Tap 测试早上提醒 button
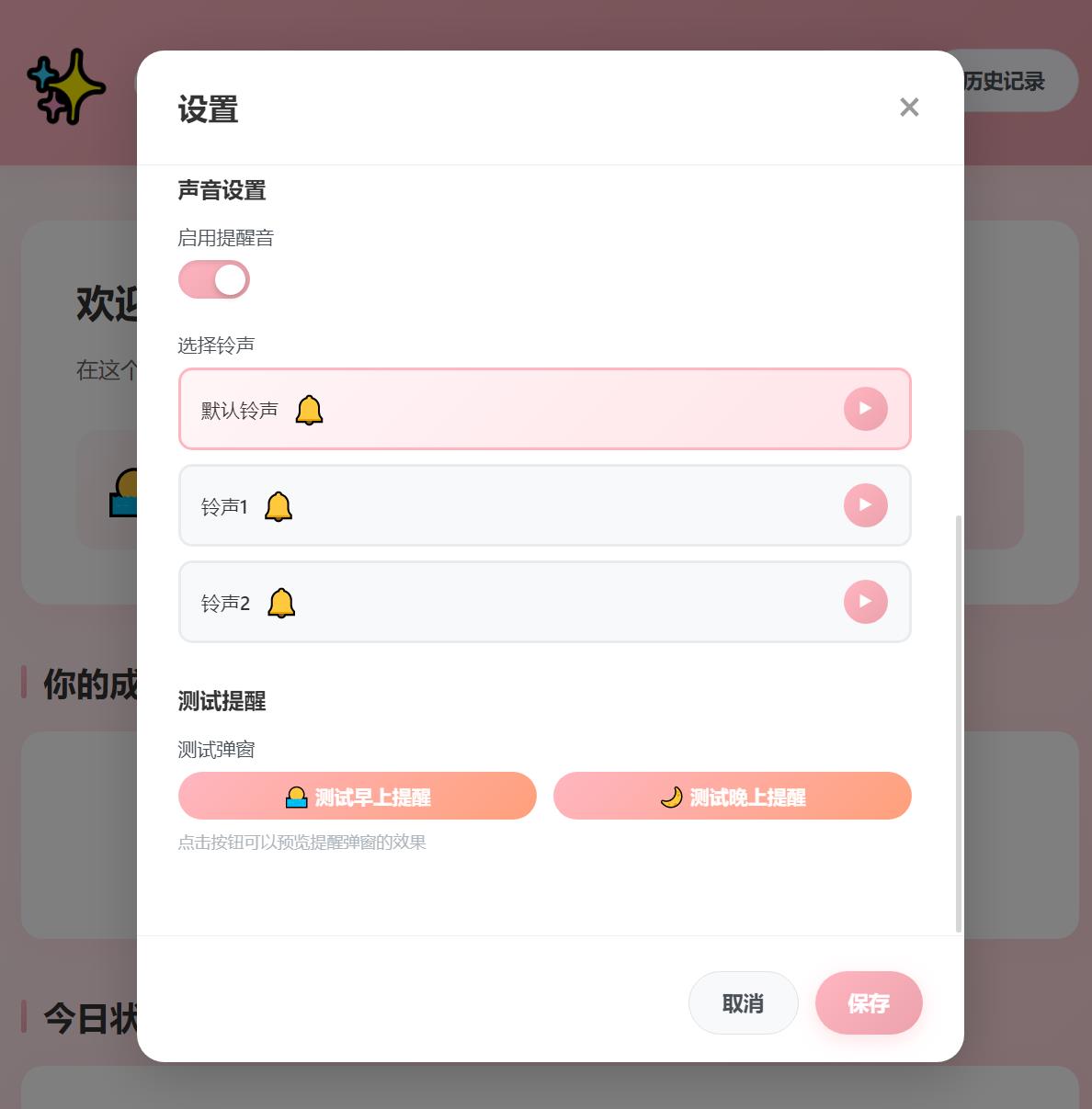 [x=358, y=797]
